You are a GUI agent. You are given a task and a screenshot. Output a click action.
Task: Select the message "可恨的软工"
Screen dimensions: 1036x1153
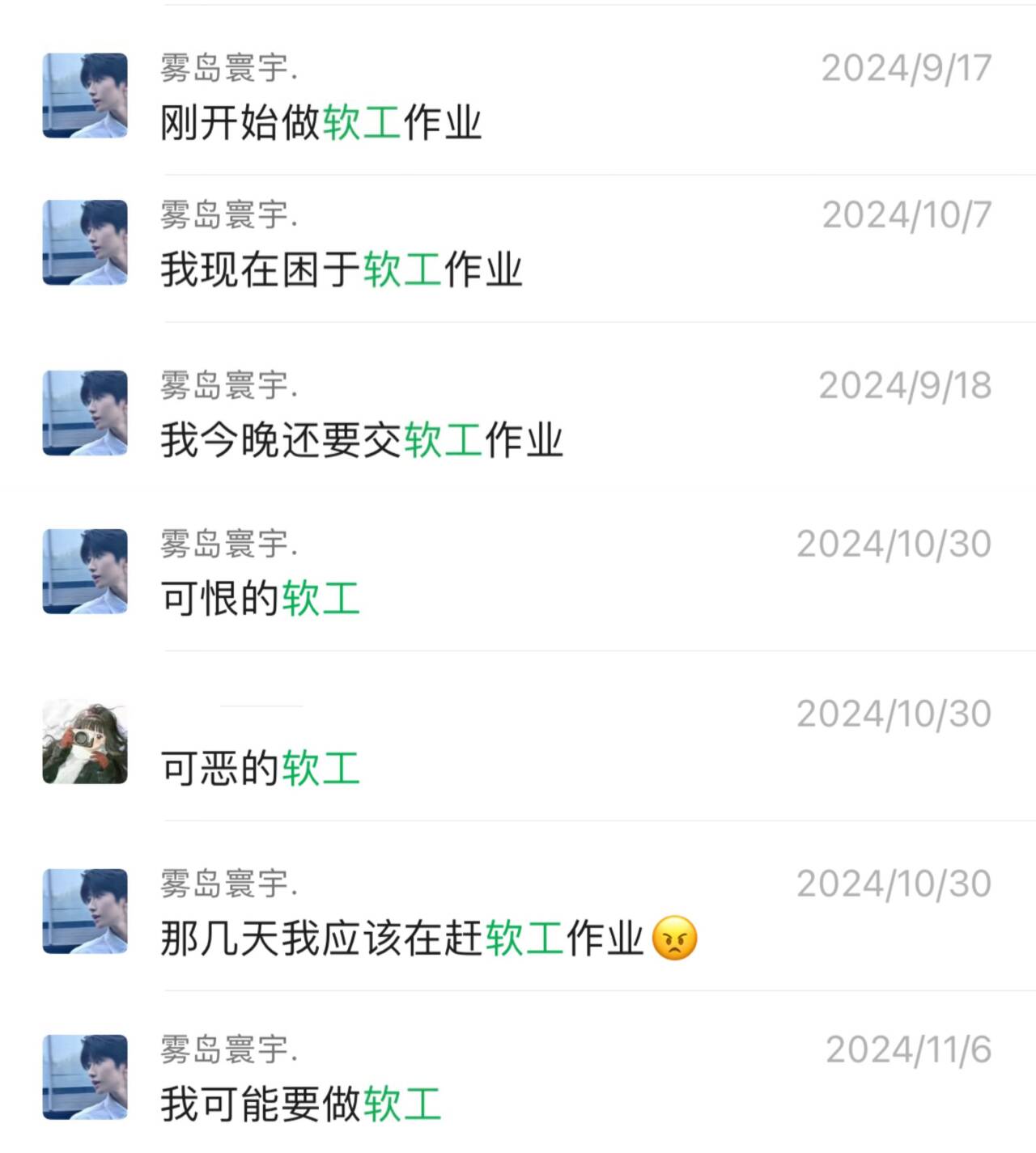point(260,599)
